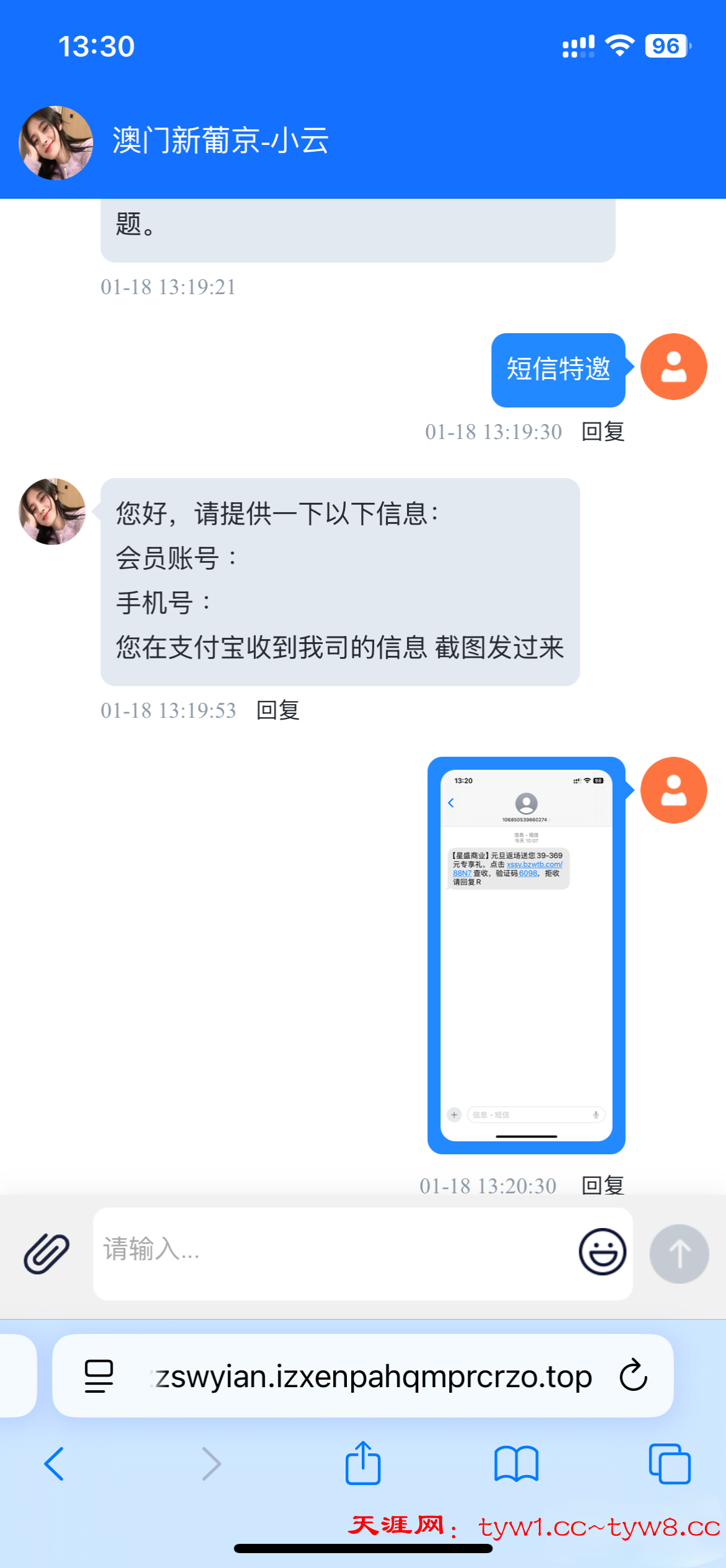Reload the page in the browser
The image size is (726, 1568).
coord(633,1375)
